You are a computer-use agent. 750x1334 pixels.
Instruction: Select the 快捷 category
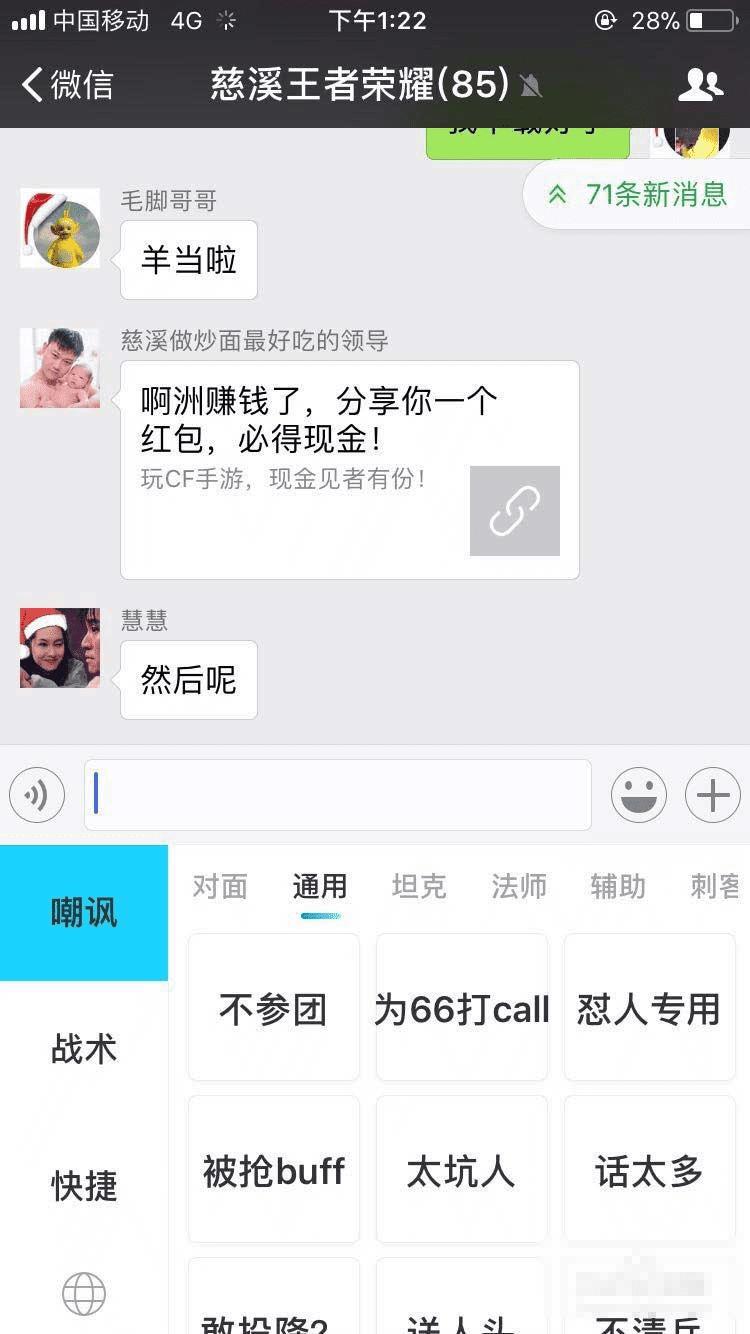tap(84, 1186)
